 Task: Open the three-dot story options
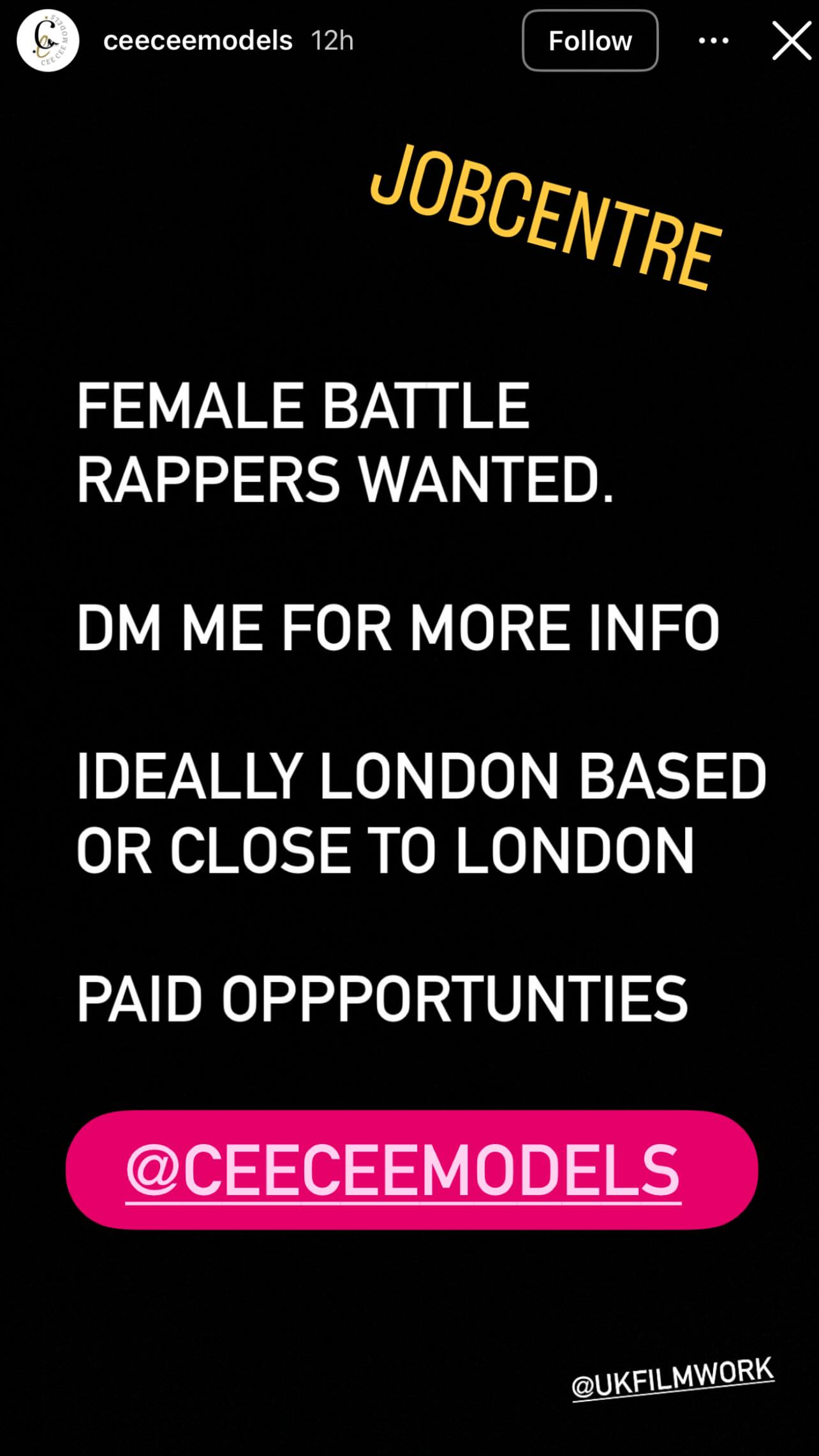click(x=713, y=41)
